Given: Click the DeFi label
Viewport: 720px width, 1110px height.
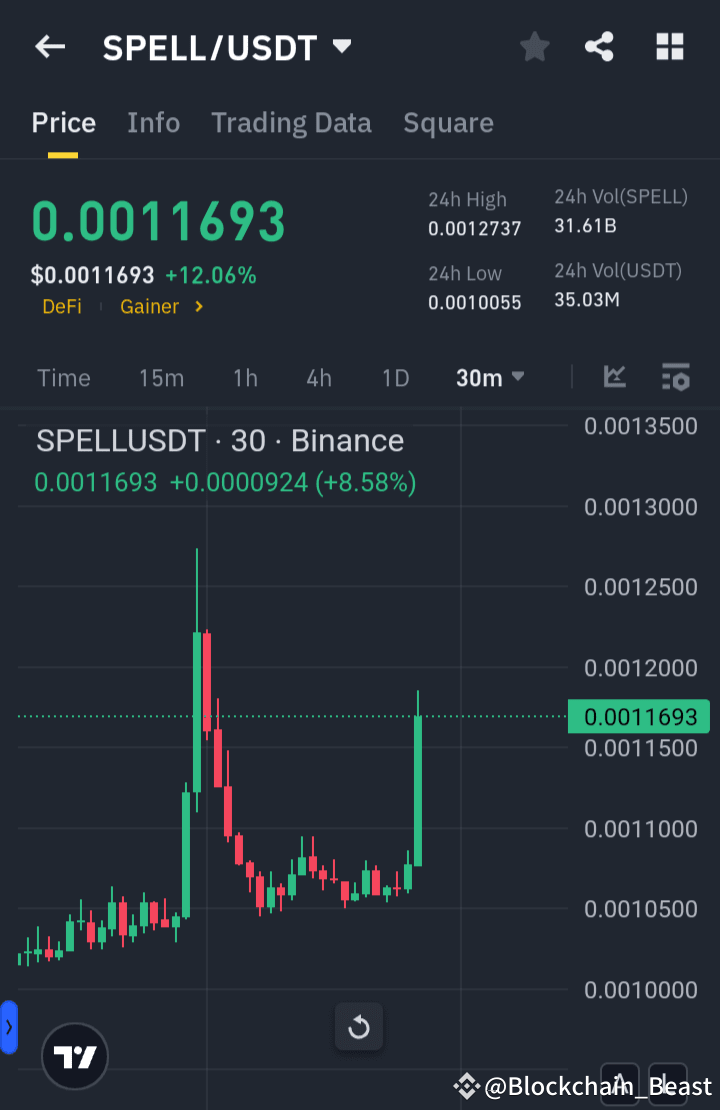Looking at the screenshot, I should tap(61, 307).
